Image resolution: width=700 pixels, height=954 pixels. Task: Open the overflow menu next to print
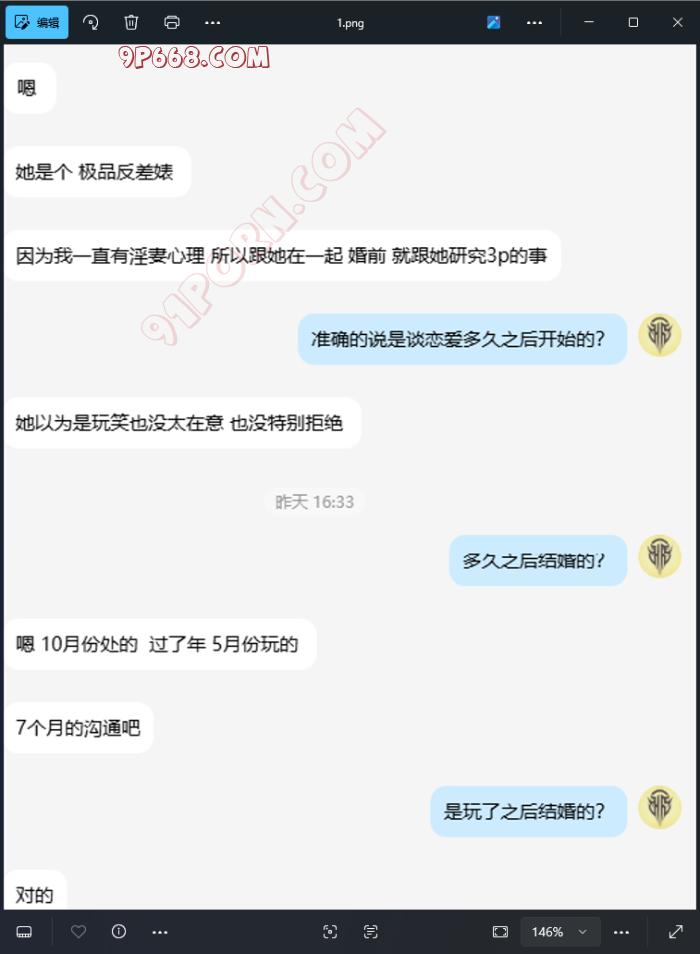tap(212, 22)
